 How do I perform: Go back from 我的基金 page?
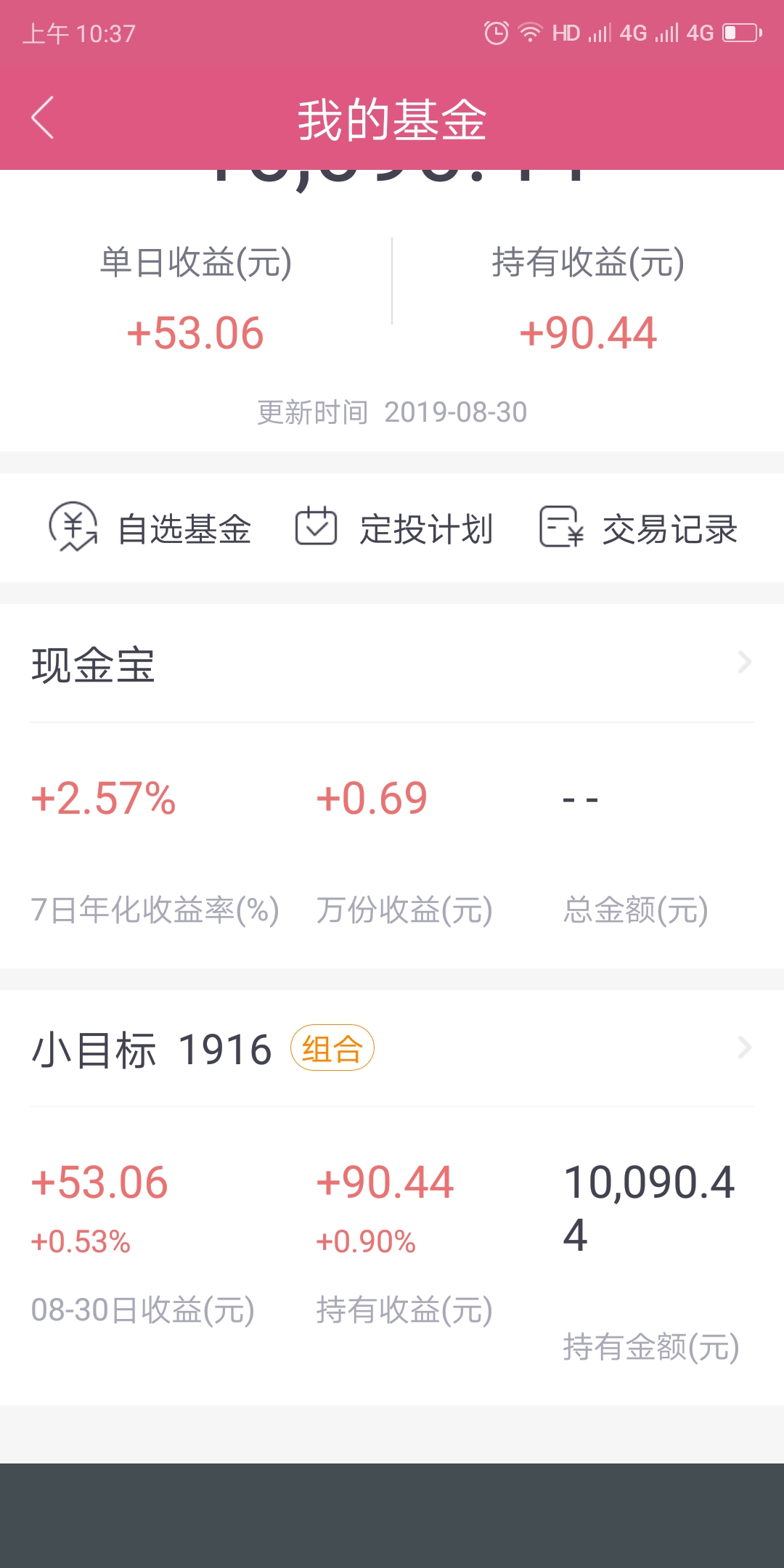[43, 118]
